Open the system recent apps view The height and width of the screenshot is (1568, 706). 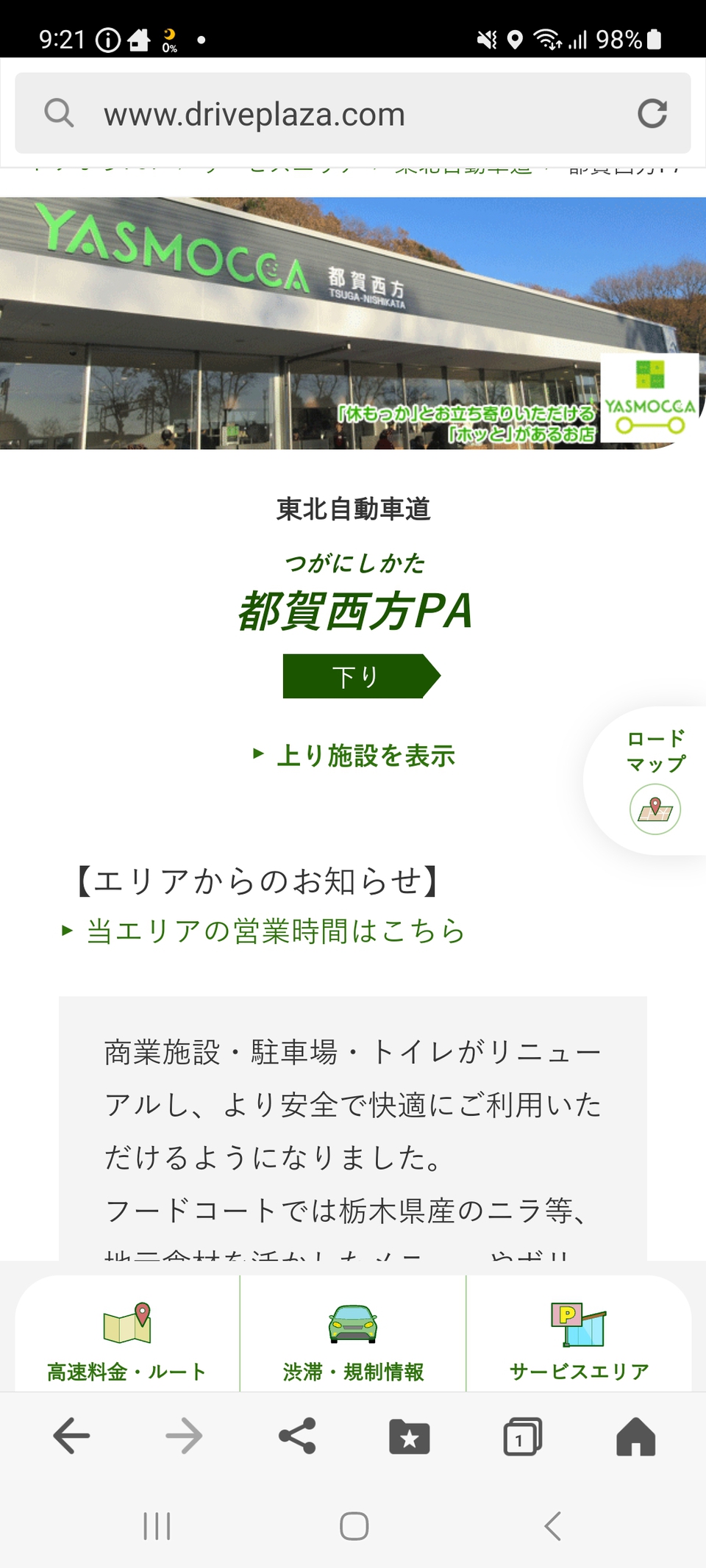tap(157, 1526)
